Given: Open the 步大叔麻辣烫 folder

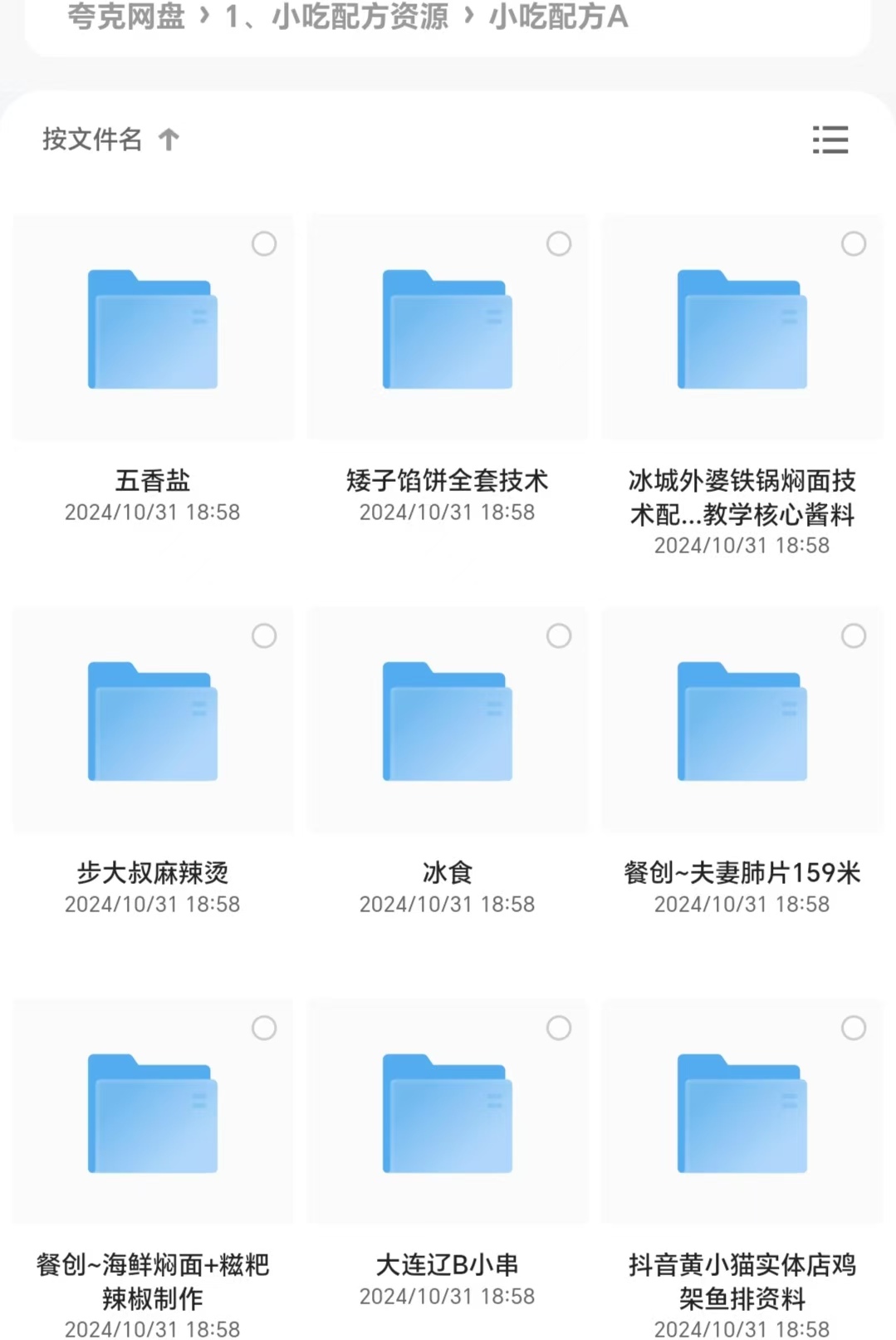Looking at the screenshot, I should coord(153,722).
